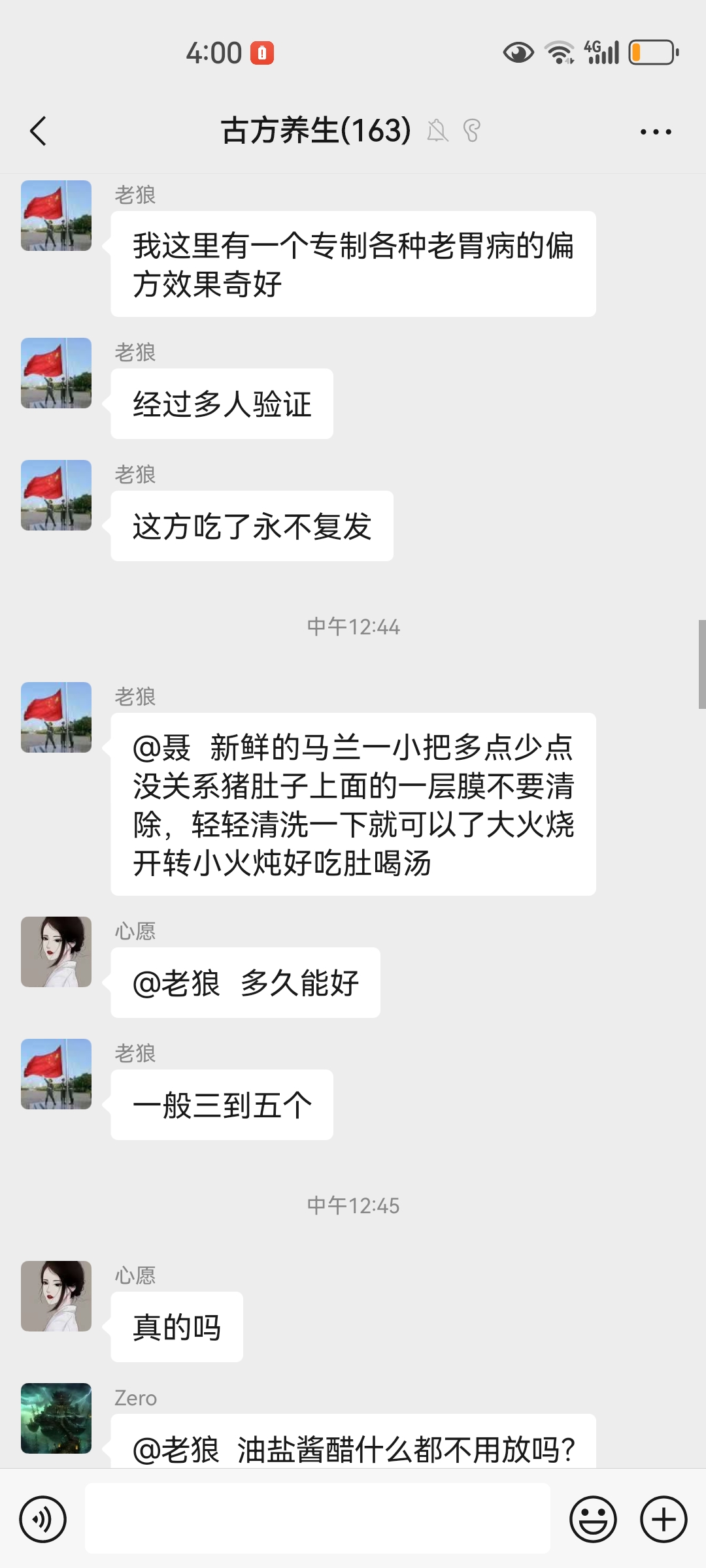
Task: Open the three-dot group chat menu
Action: [x=656, y=131]
